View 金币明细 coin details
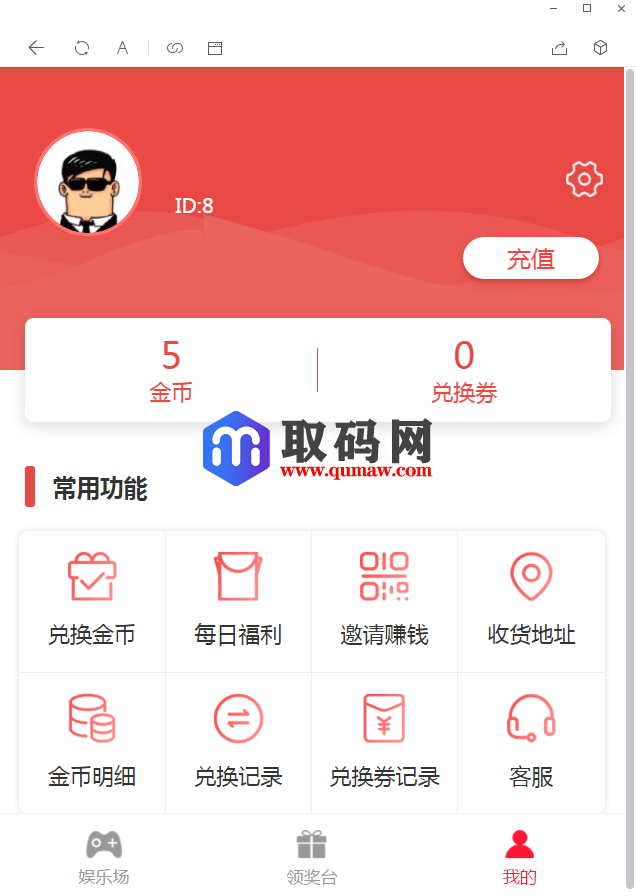This screenshot has width=636, height=896. coord(92,742)
